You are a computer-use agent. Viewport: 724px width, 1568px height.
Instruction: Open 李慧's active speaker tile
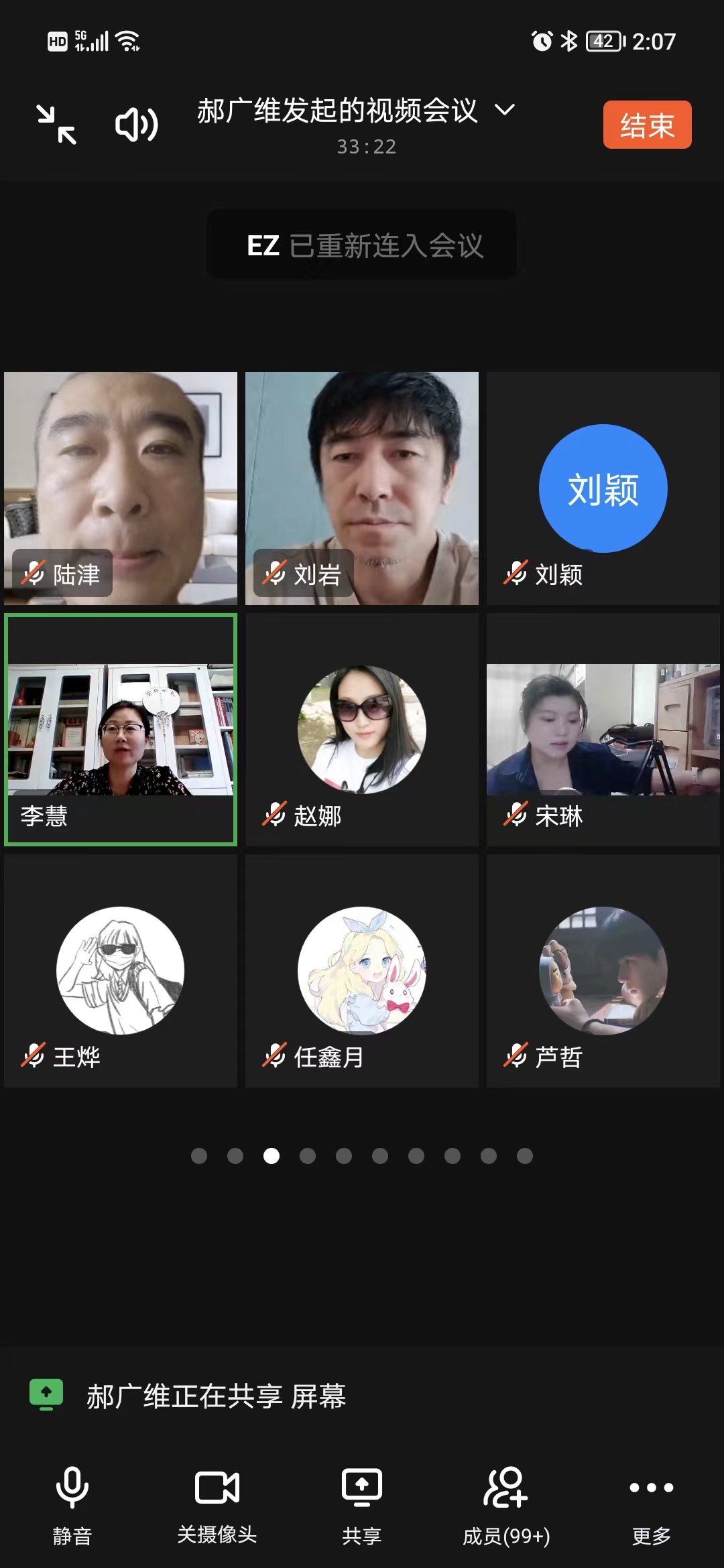click(x=121, y=729)
